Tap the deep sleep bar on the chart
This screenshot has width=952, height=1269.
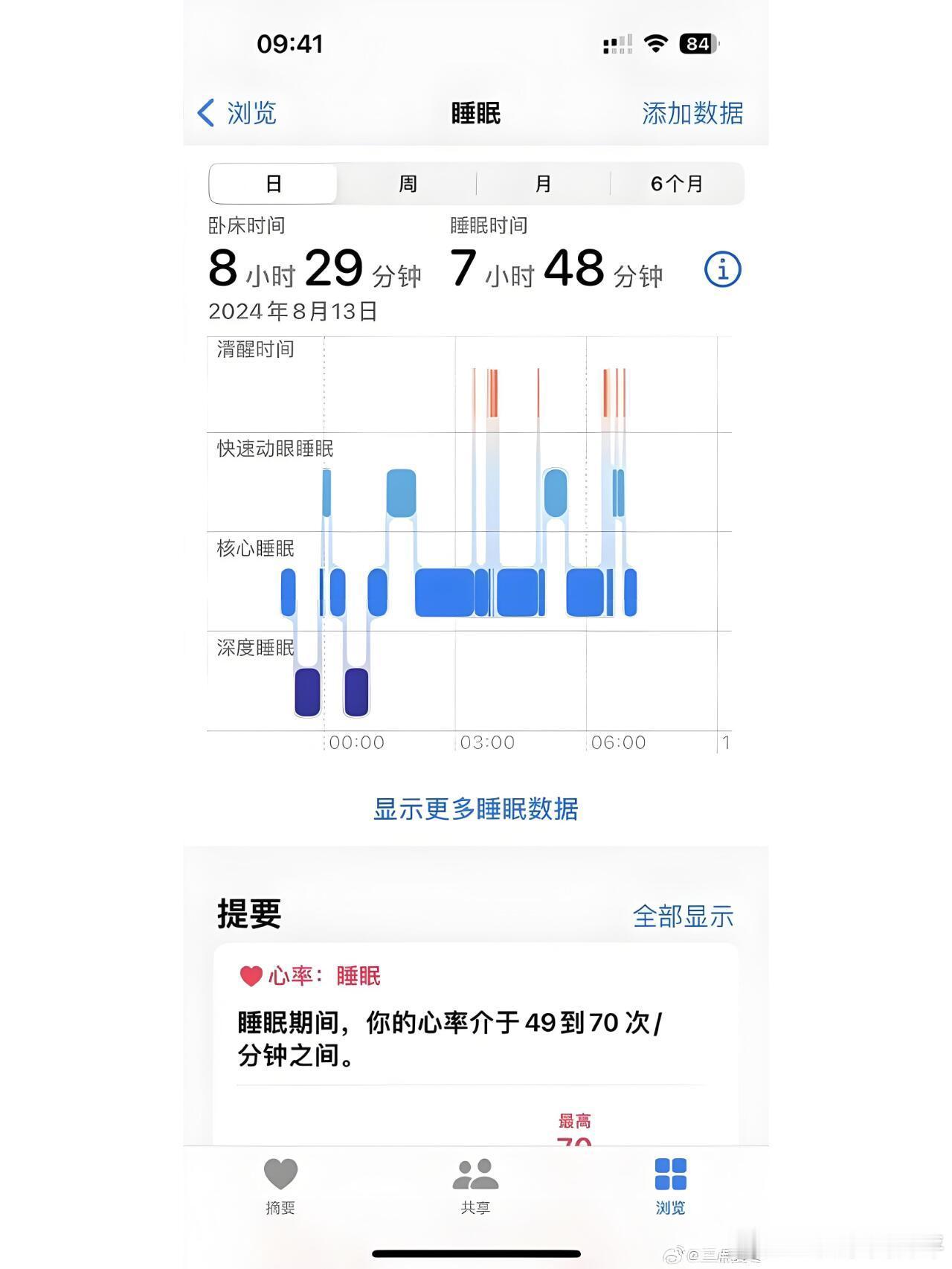pos(307,692)
